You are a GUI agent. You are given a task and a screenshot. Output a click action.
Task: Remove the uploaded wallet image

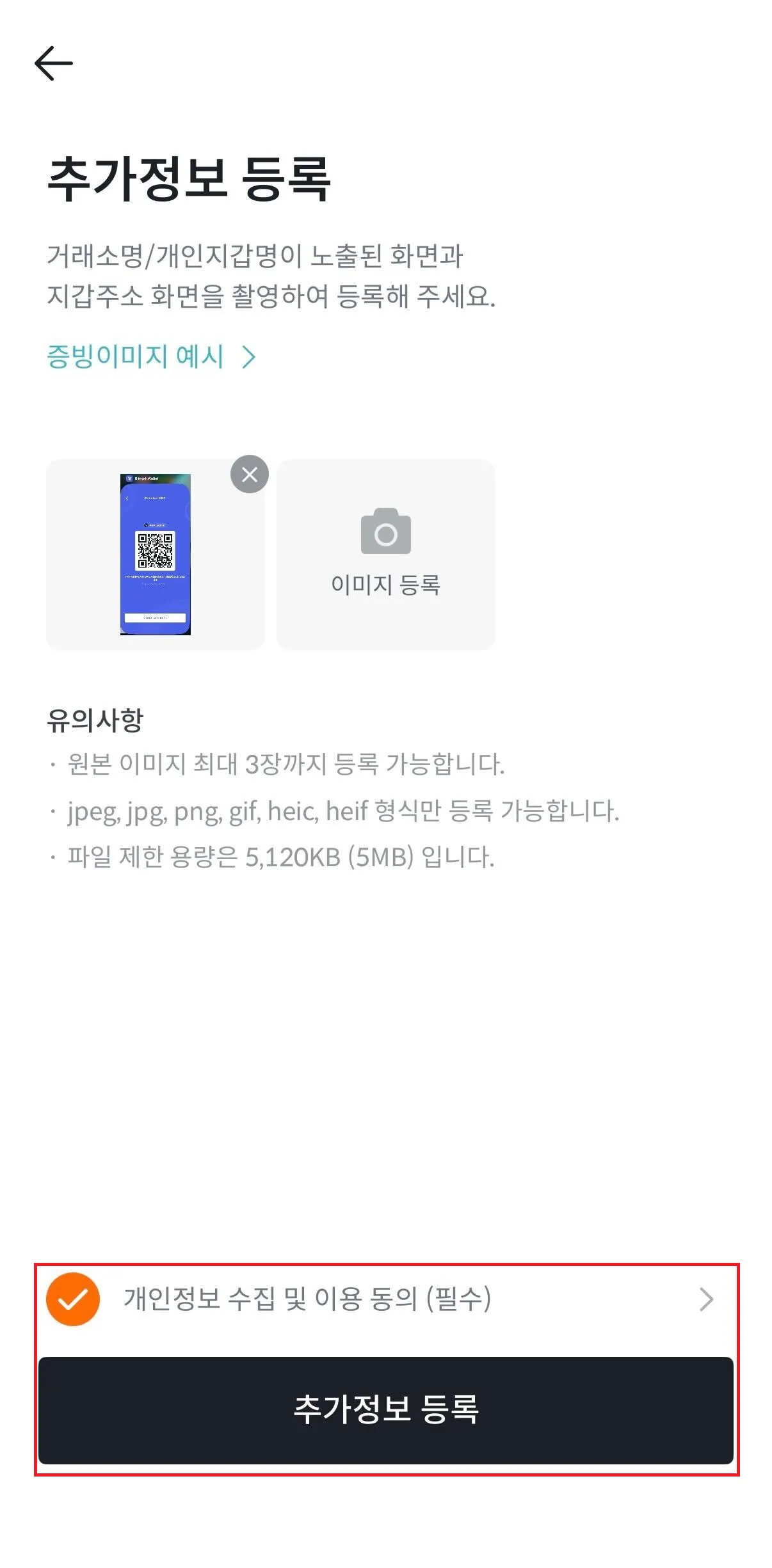click(250, 474)
